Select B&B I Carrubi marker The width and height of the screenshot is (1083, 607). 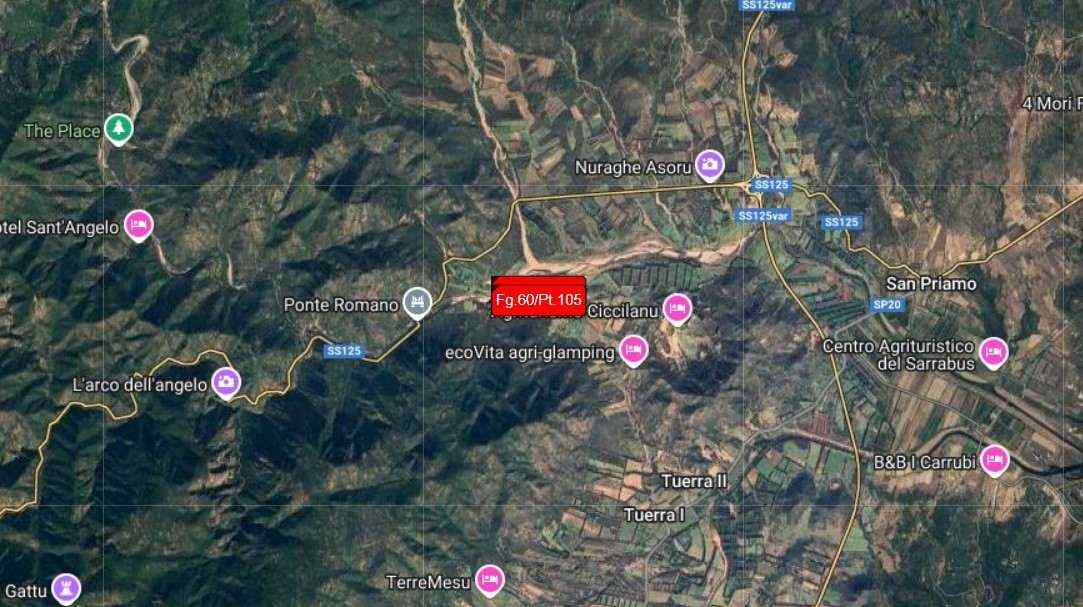point(993,459)
